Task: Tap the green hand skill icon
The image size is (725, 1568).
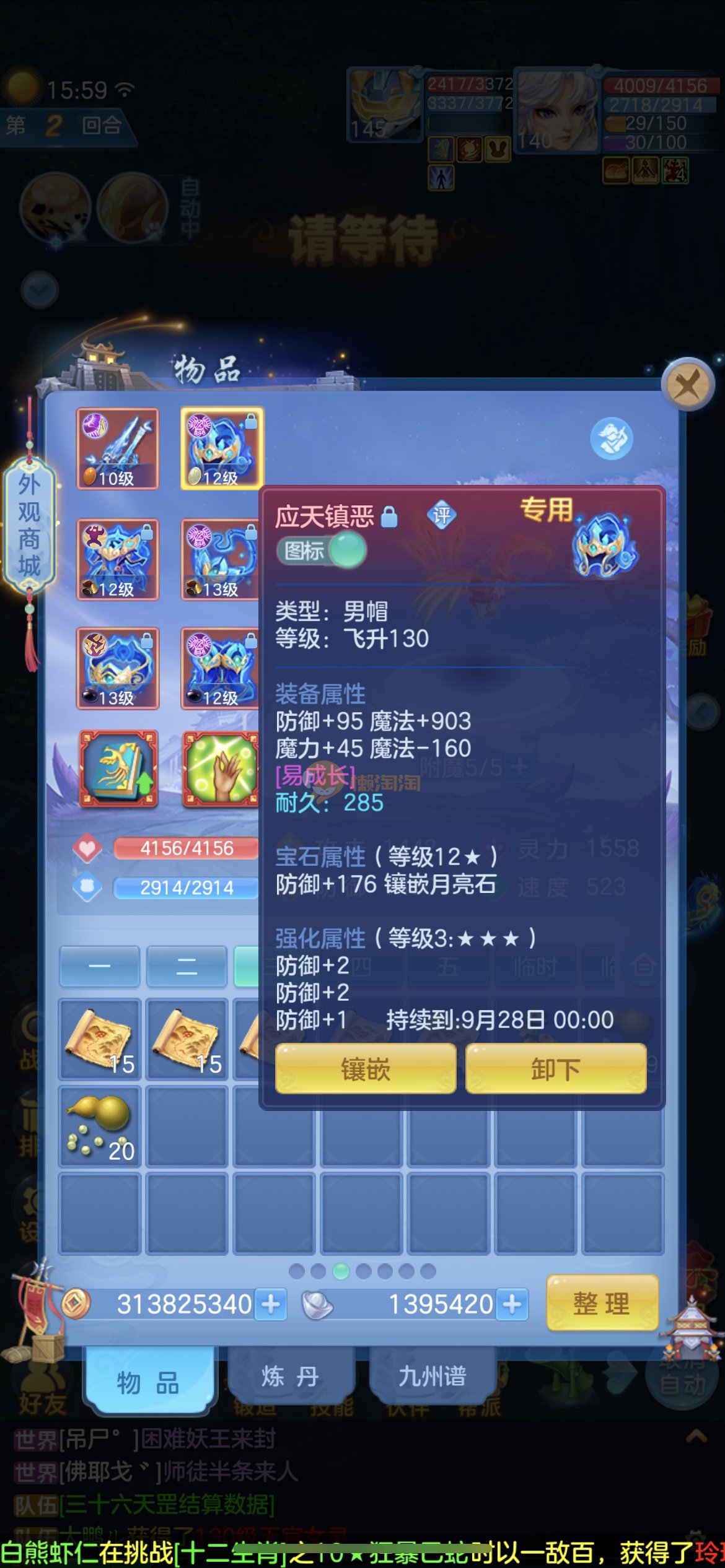Action: pyautogui.click(x=221, y=768)
